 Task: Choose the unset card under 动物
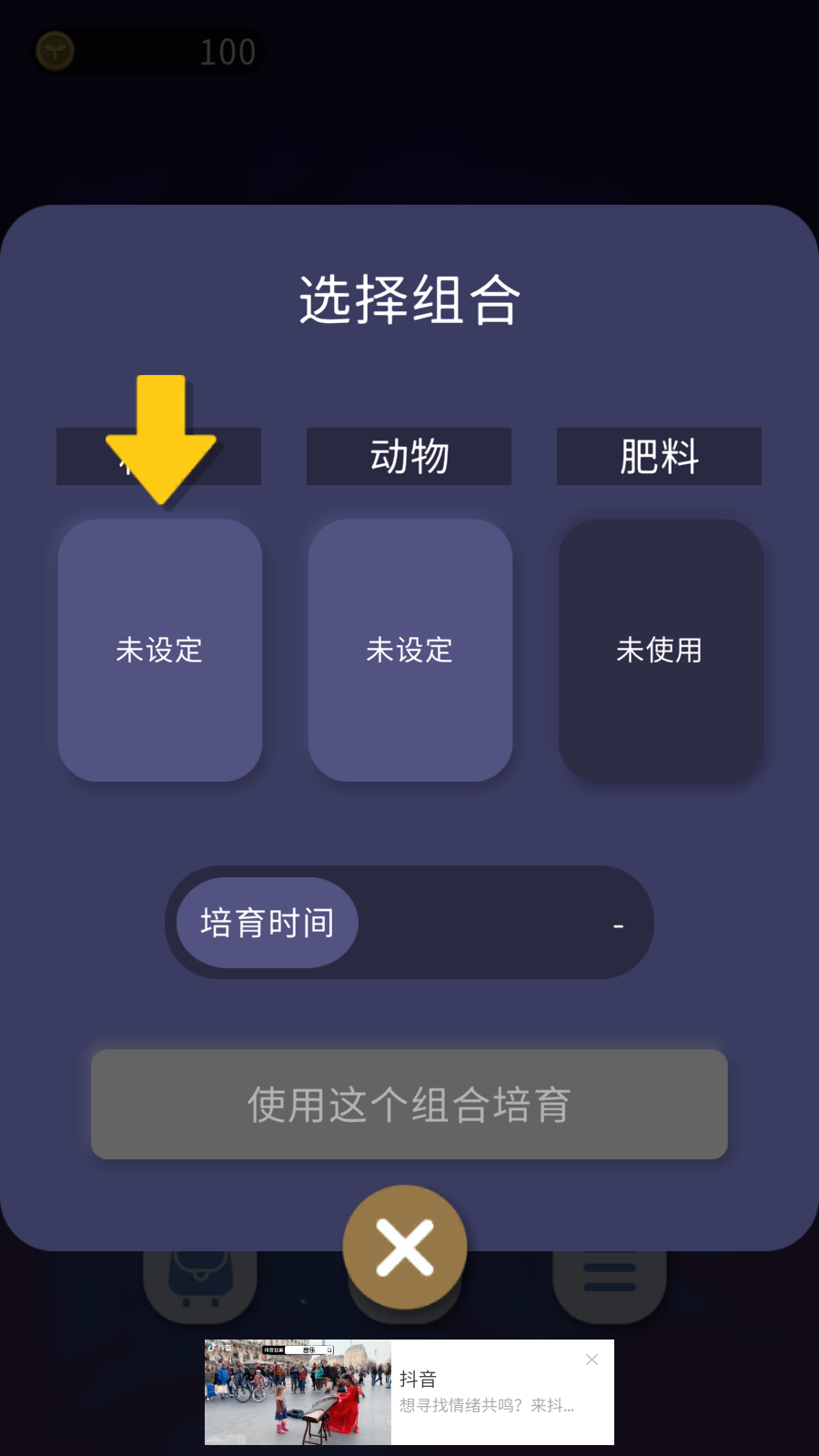point(409,650)
